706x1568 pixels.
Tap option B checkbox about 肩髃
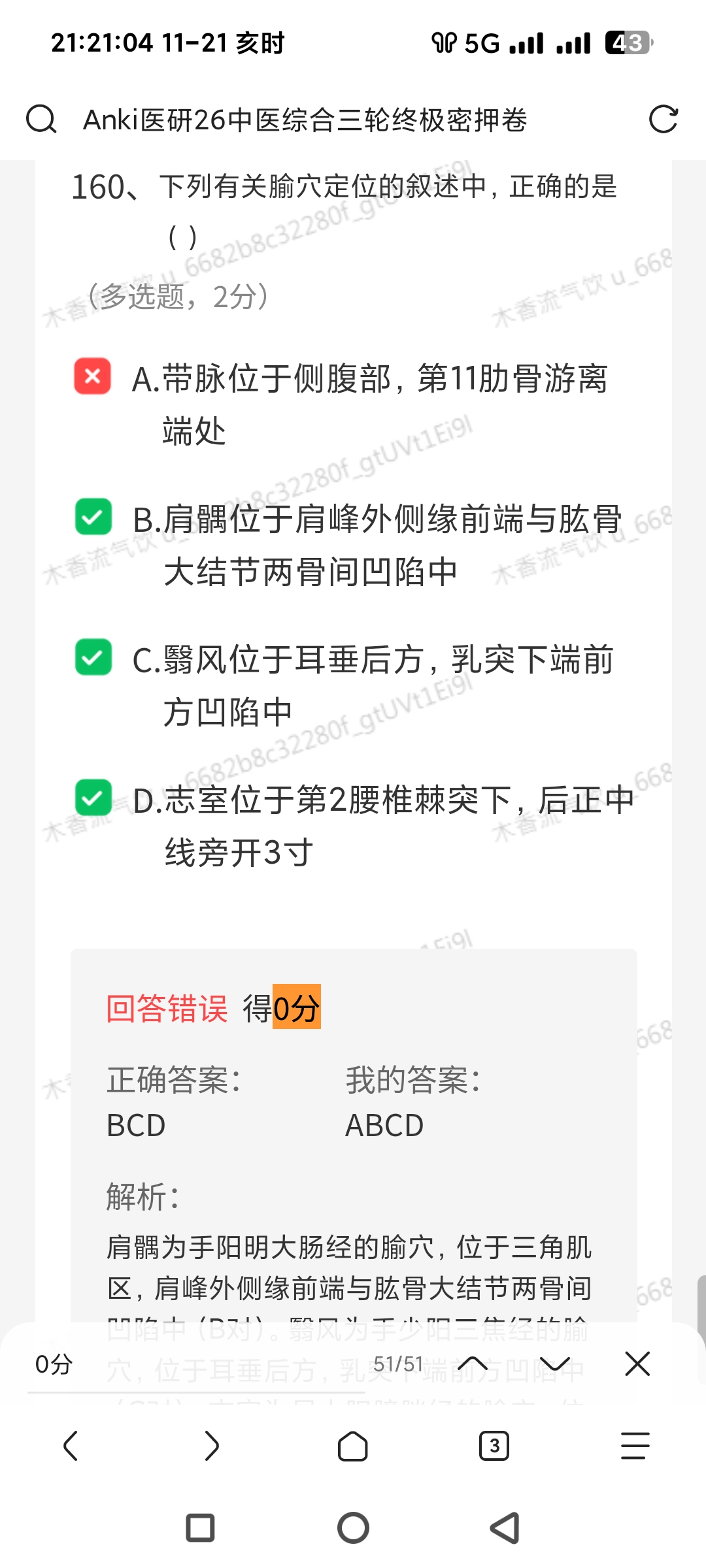pos(93,517)
